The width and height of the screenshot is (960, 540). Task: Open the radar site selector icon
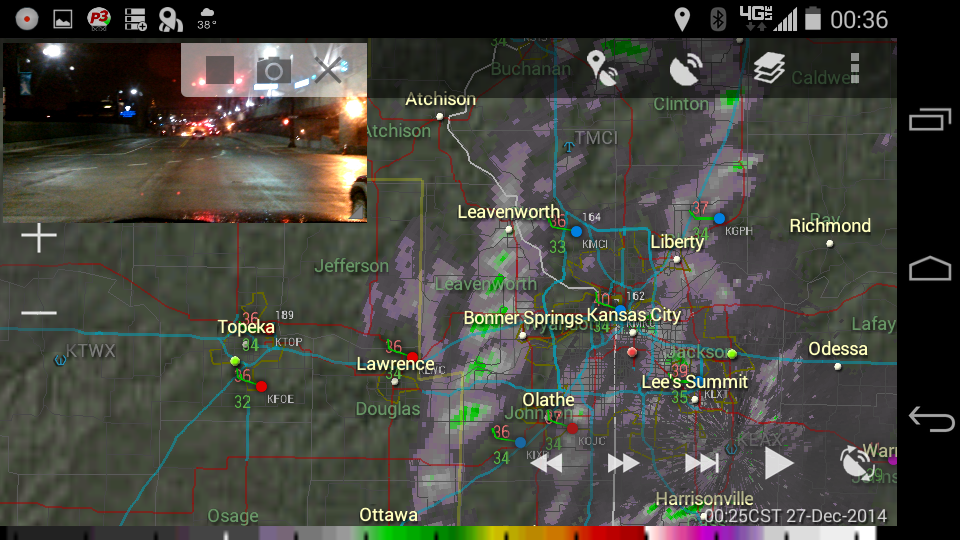point(686,68)
